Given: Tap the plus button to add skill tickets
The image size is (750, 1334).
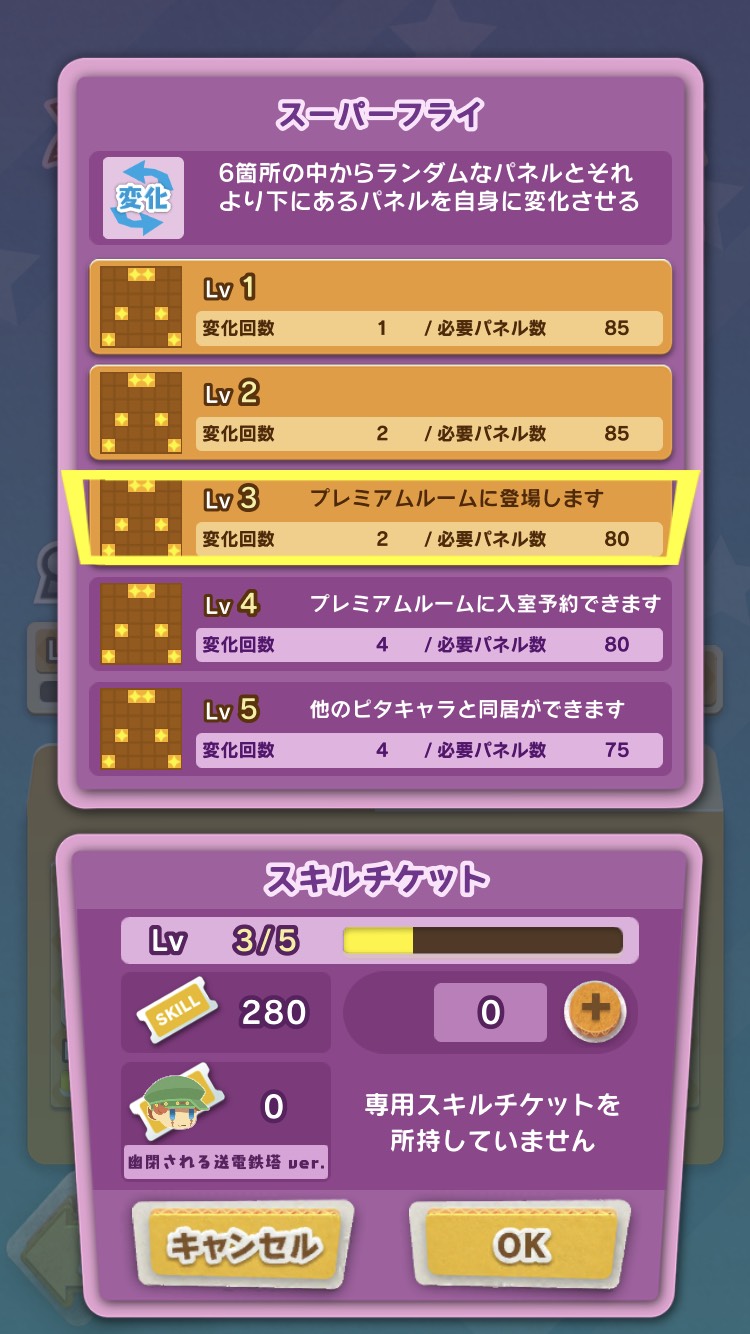Looking at the screenshot, I should 595,1011.
